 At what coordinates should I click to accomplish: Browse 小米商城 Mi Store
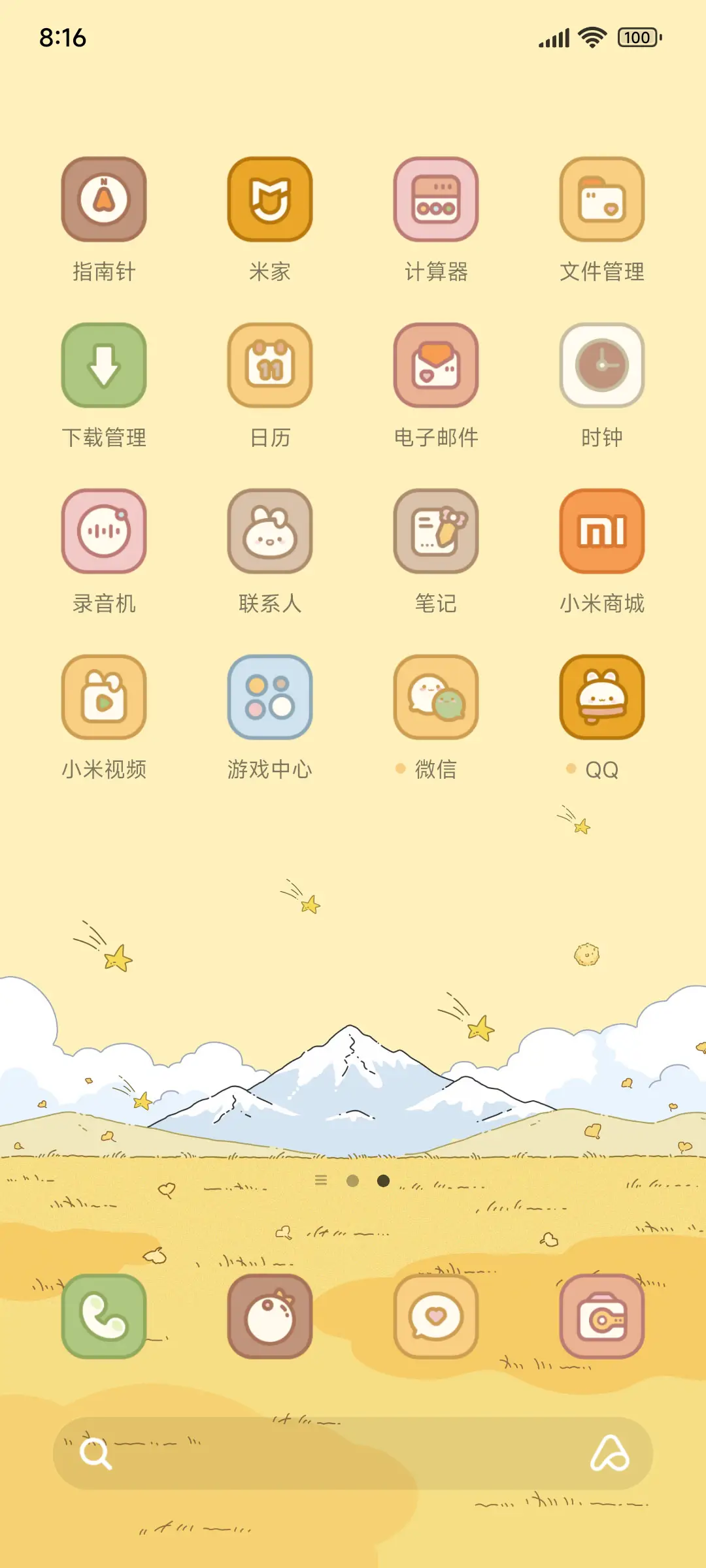pyautogui.click(x=602, y=531)
